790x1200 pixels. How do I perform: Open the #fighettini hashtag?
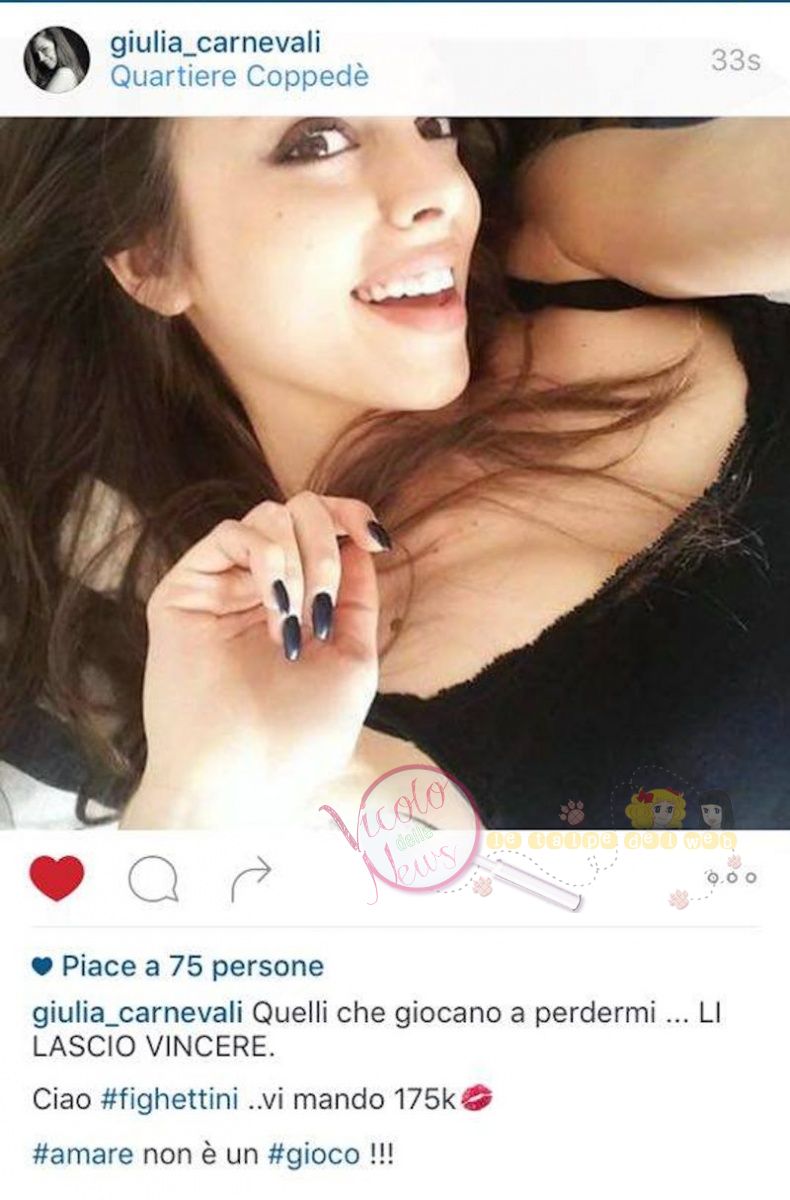(x=170, y=1099)
